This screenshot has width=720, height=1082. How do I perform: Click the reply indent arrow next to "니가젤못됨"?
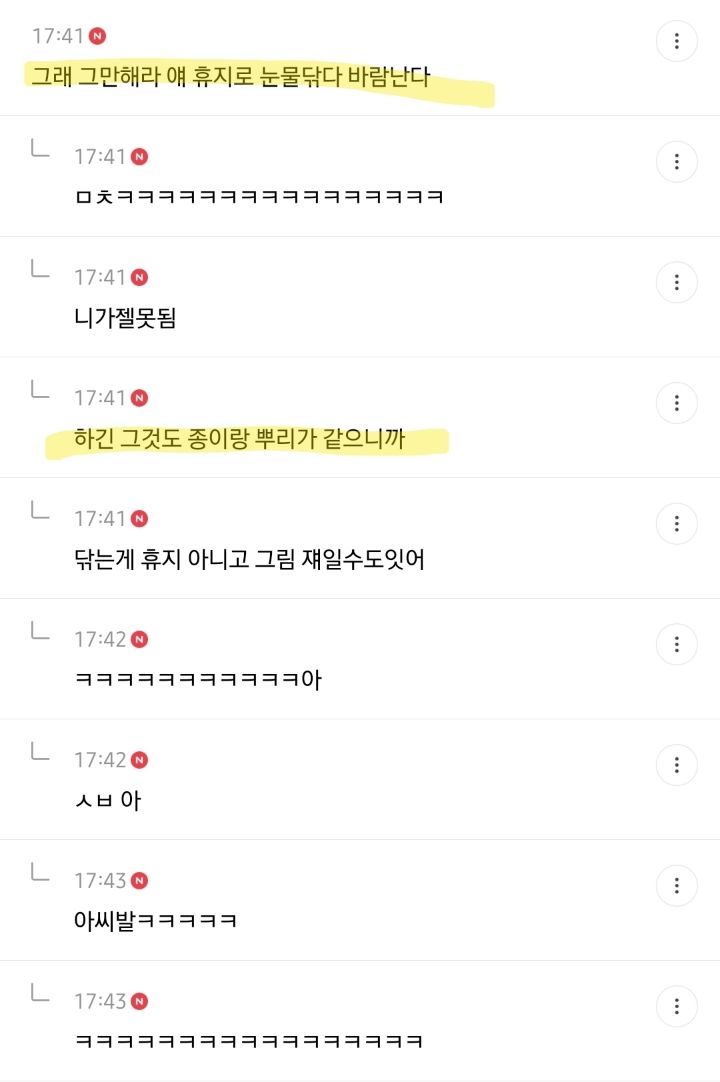[41, 270]
